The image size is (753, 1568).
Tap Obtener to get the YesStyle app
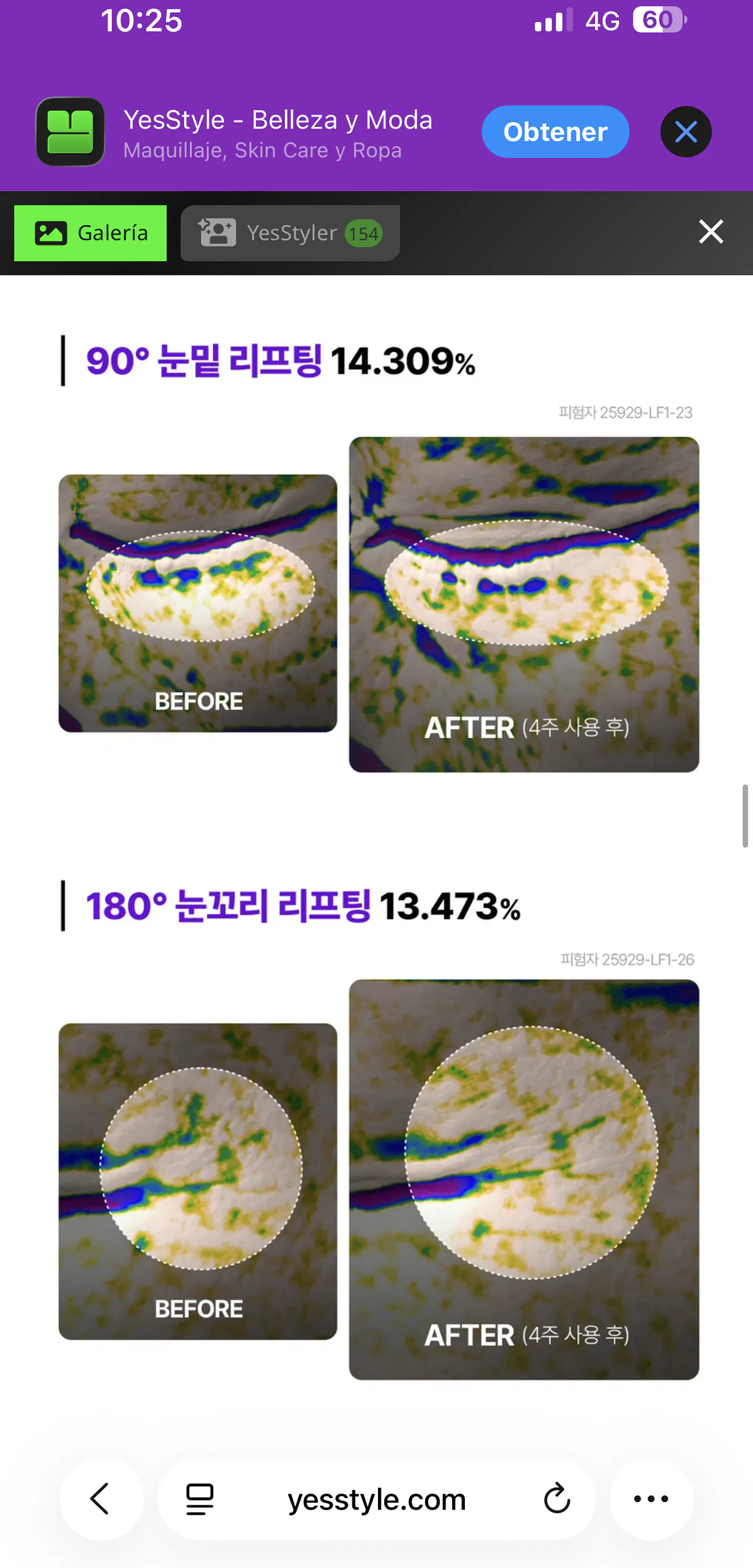(555, 132)
